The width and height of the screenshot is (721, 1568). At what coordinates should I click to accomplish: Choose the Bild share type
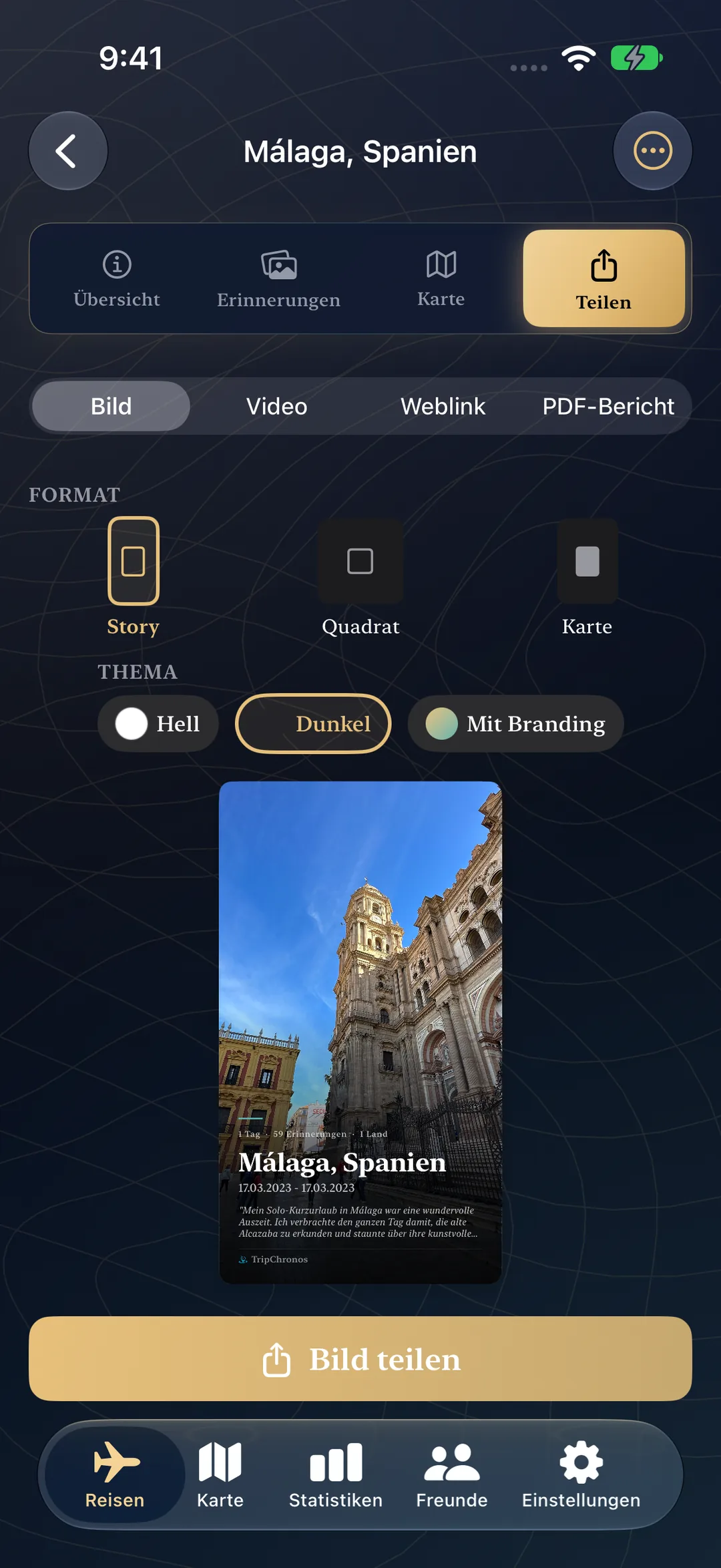[x=111, y=406]
